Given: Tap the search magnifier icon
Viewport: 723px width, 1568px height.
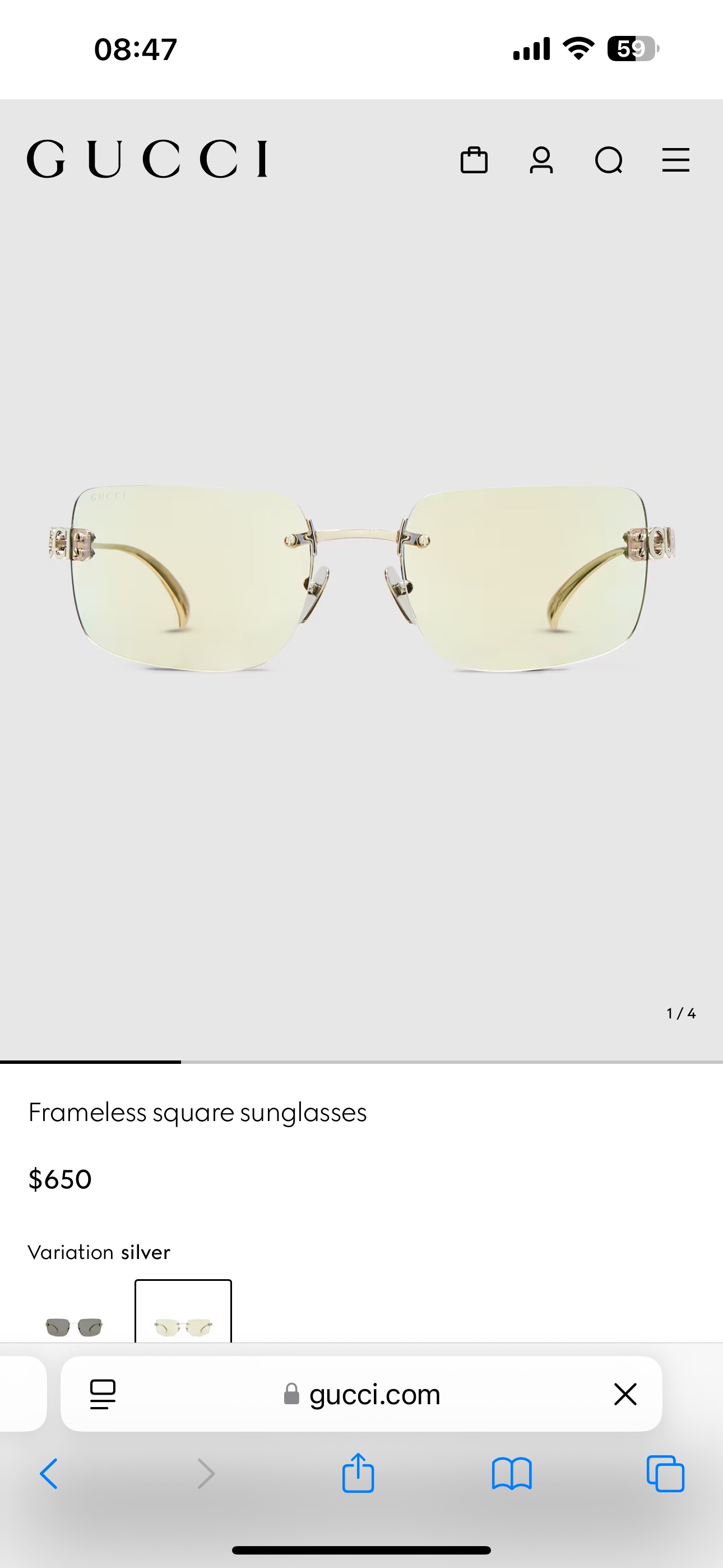Looking at the screenshot, I should pos(609,161).
